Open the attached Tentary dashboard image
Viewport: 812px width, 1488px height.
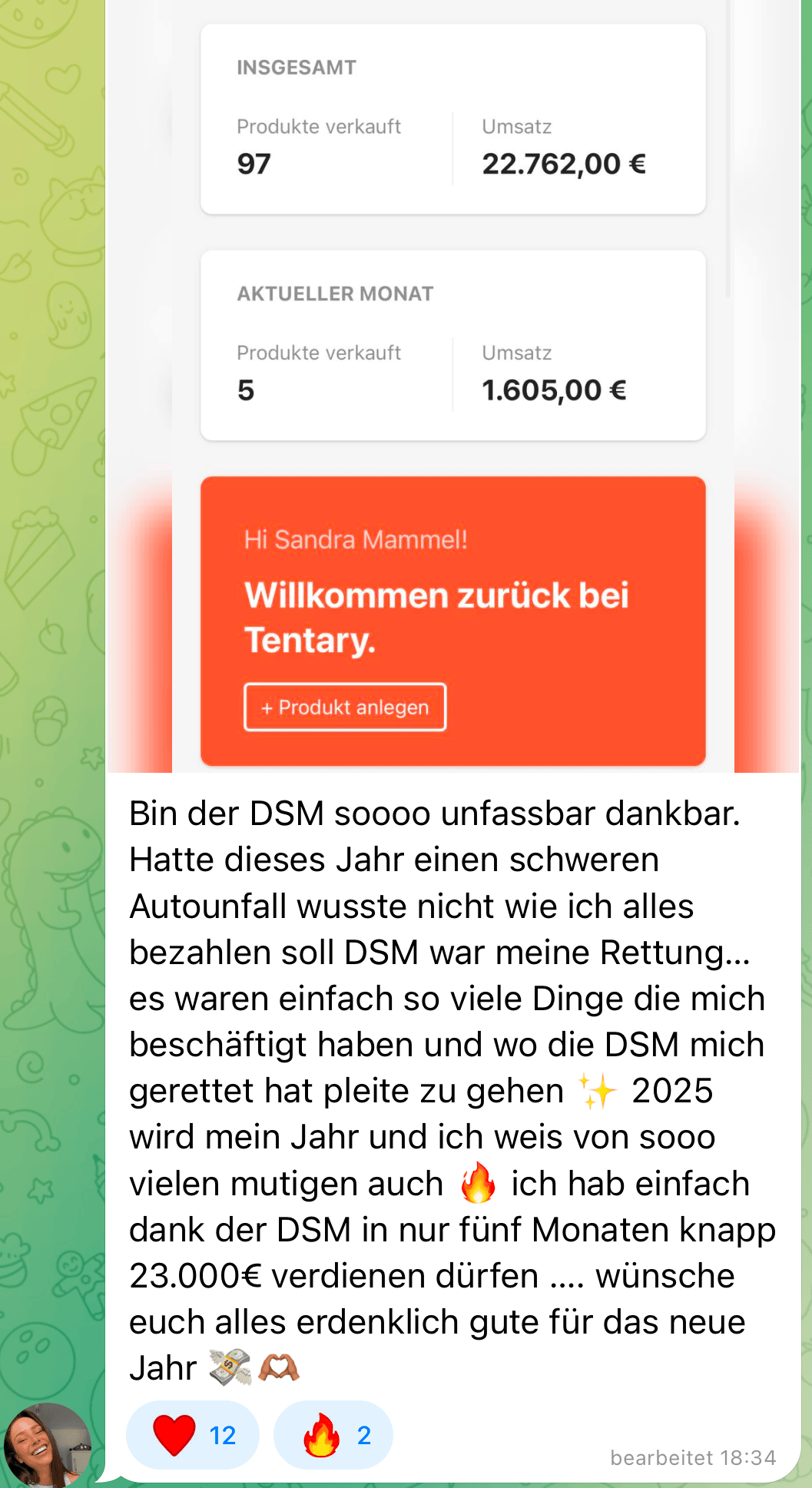pyautogui.click(x=453, y=384)
